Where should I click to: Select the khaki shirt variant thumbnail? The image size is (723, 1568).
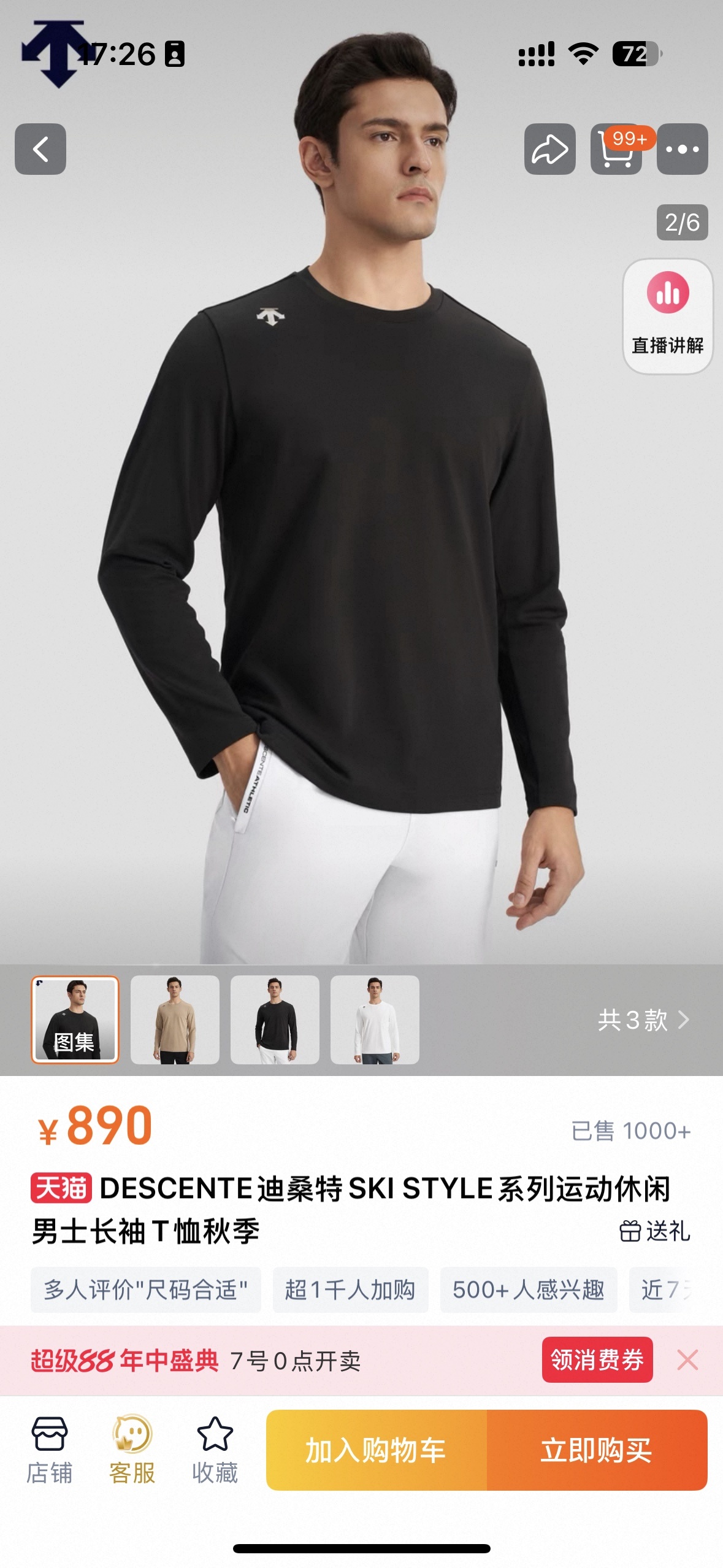(x=175, y=1020)
